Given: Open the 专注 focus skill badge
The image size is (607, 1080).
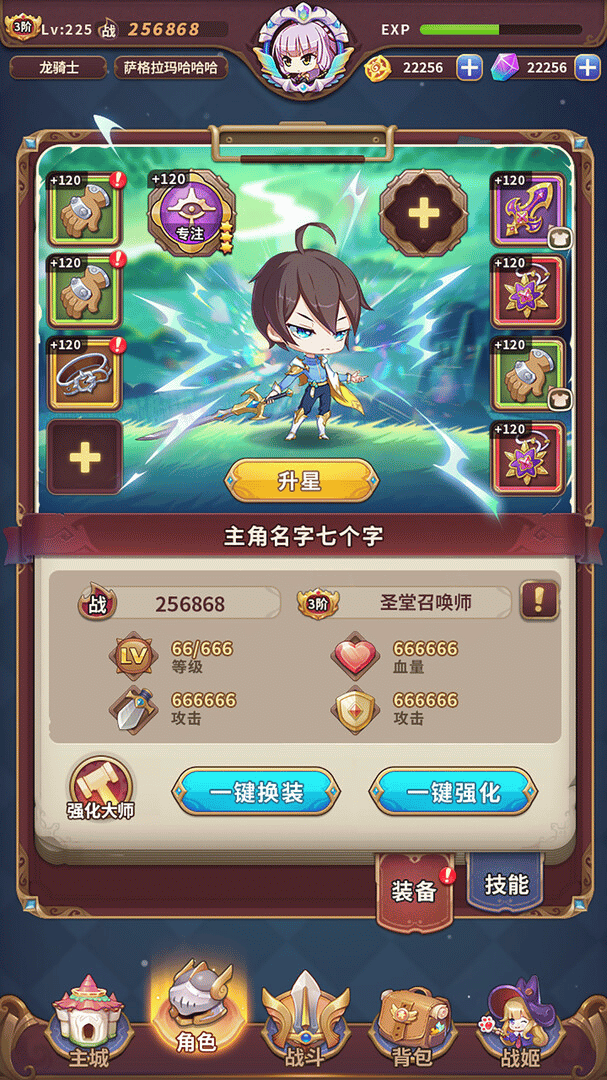Looking at the screenshot, I should pyautogui.click(x=190, y=209).
